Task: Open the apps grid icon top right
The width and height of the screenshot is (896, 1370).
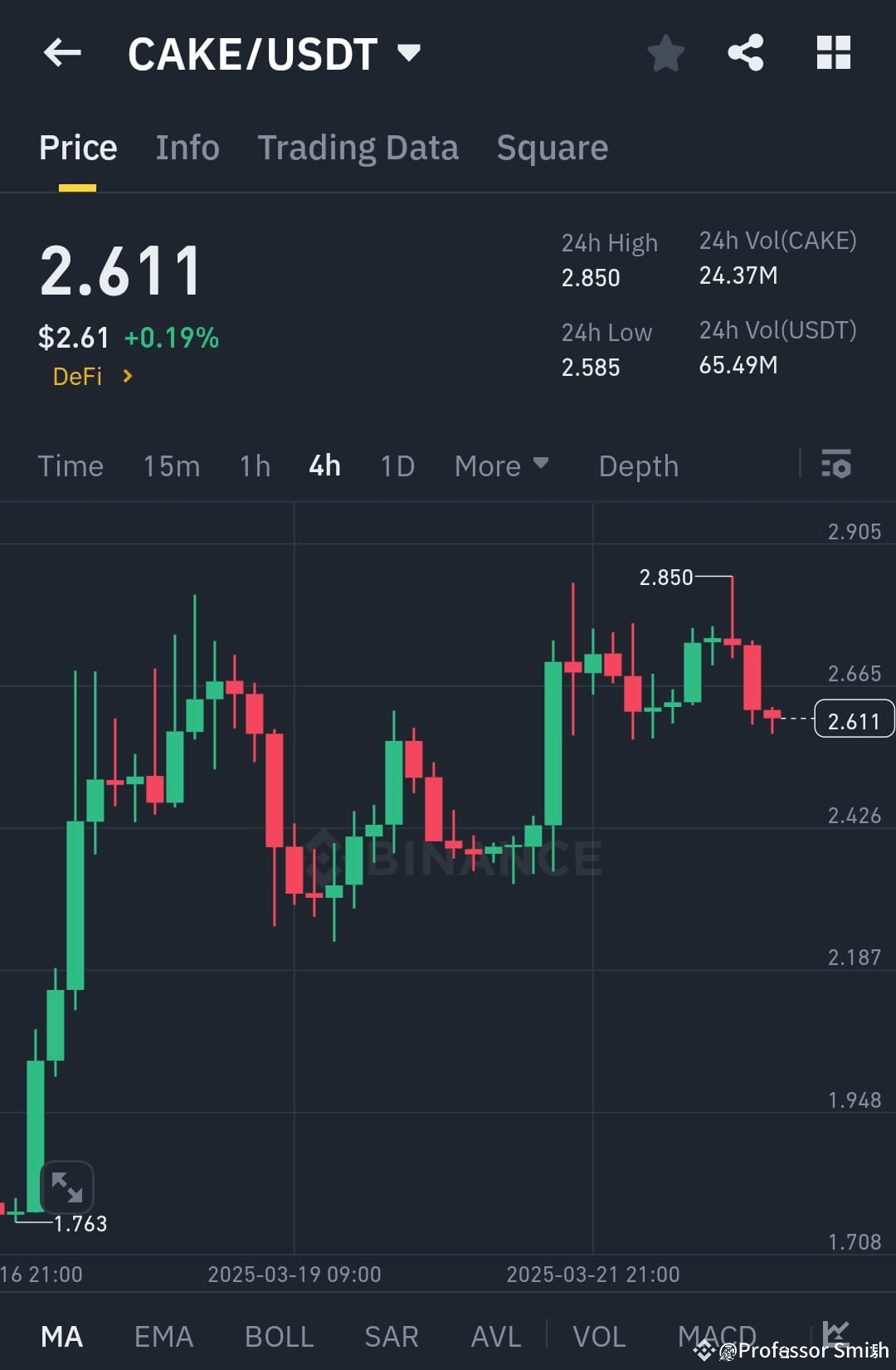Action: click(x=833, y=52)
